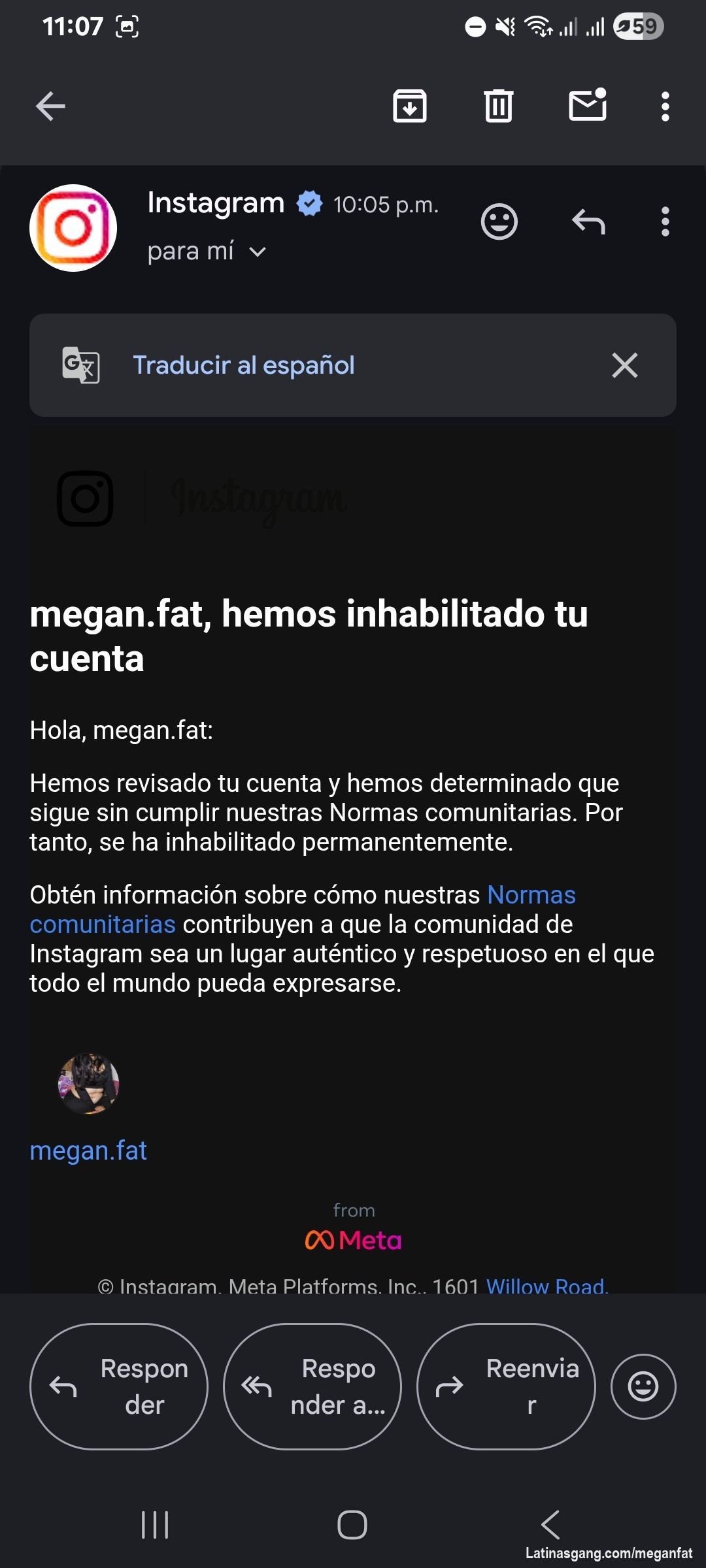The height and width of the screenshot is (1568, 706).
Task: Choose Responder a todos
Action: point(312,1386)
